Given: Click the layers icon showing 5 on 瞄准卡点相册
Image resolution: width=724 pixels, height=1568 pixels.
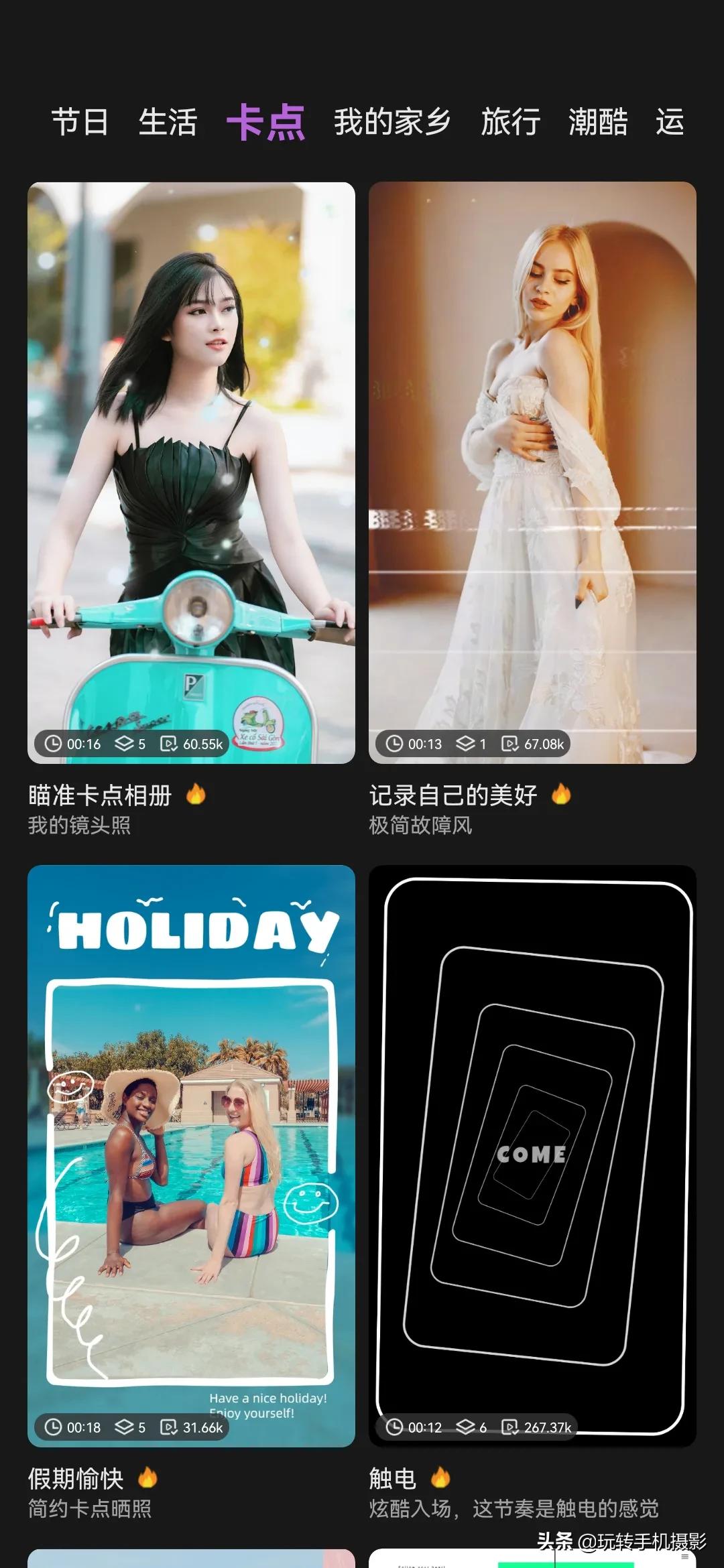Looking at the screenshot, I should coord(124,742).
